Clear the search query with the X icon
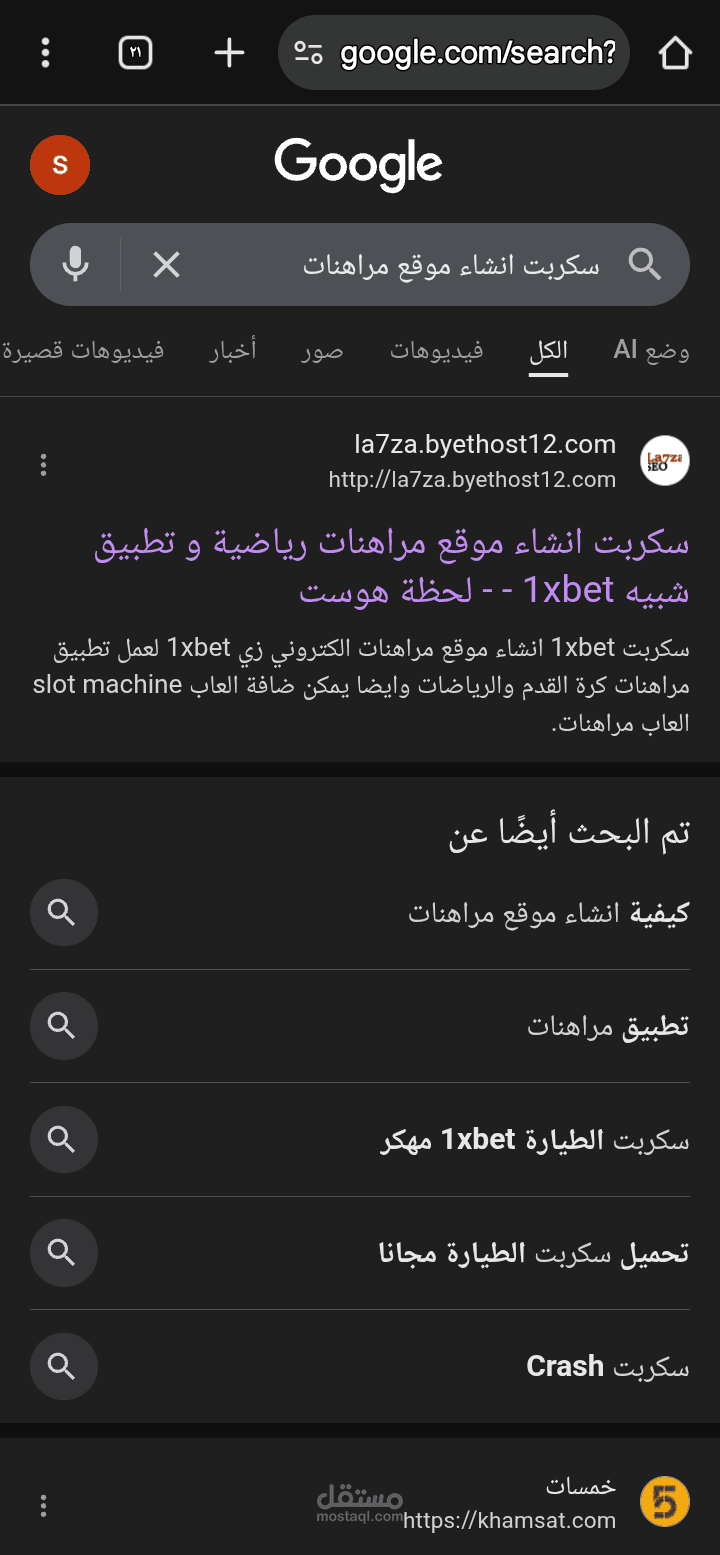Image resolution: width=720 pixels, height=1555 pixels. (x=166, y=264)
